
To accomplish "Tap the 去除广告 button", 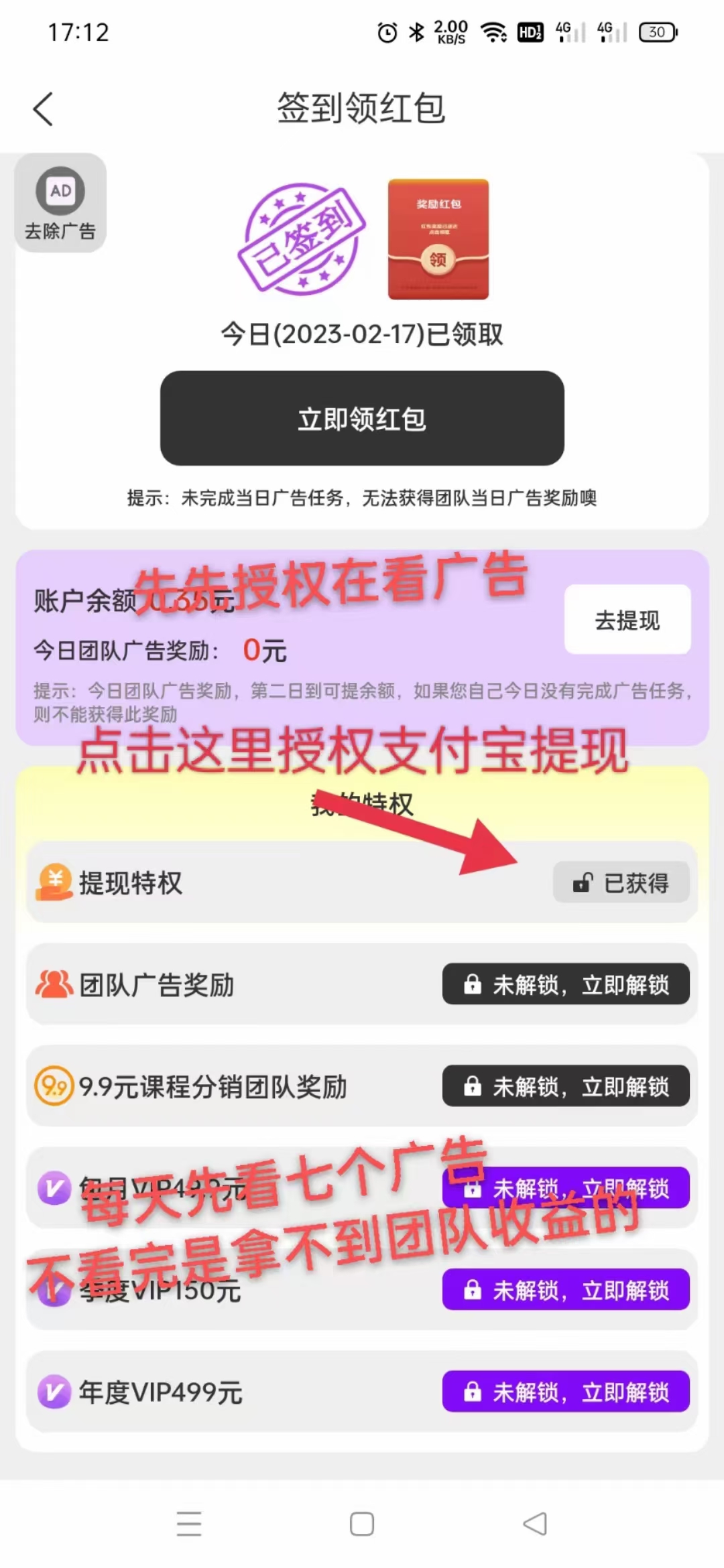I will point(60,204).
